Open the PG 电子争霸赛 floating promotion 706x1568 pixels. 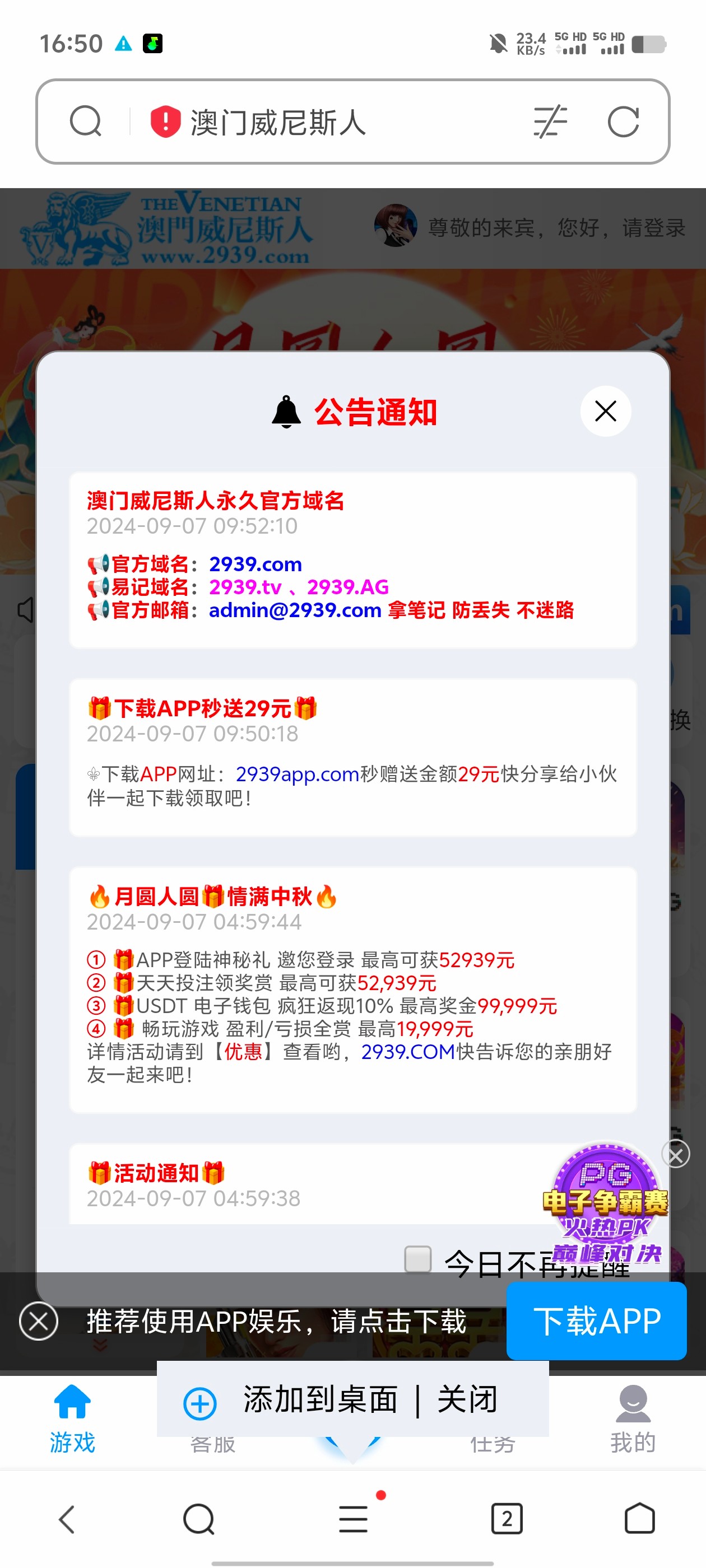(605, 1202)
